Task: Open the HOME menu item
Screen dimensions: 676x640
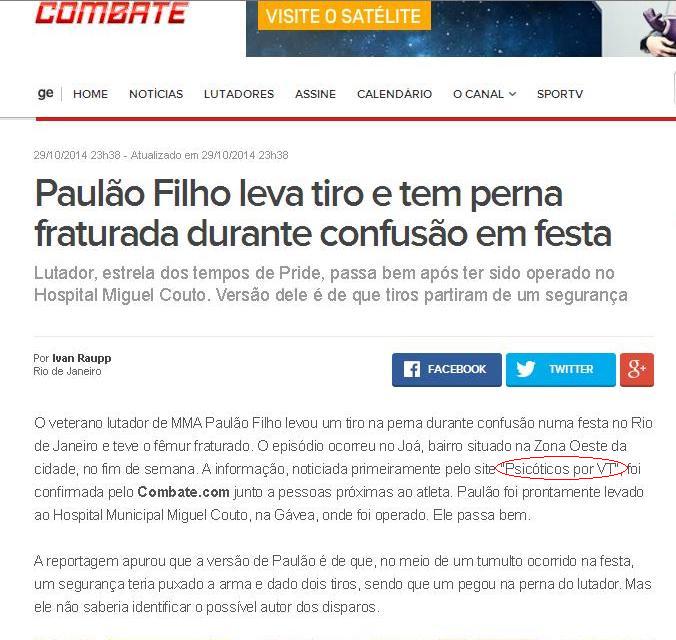Action: click(x=90, y=94)
